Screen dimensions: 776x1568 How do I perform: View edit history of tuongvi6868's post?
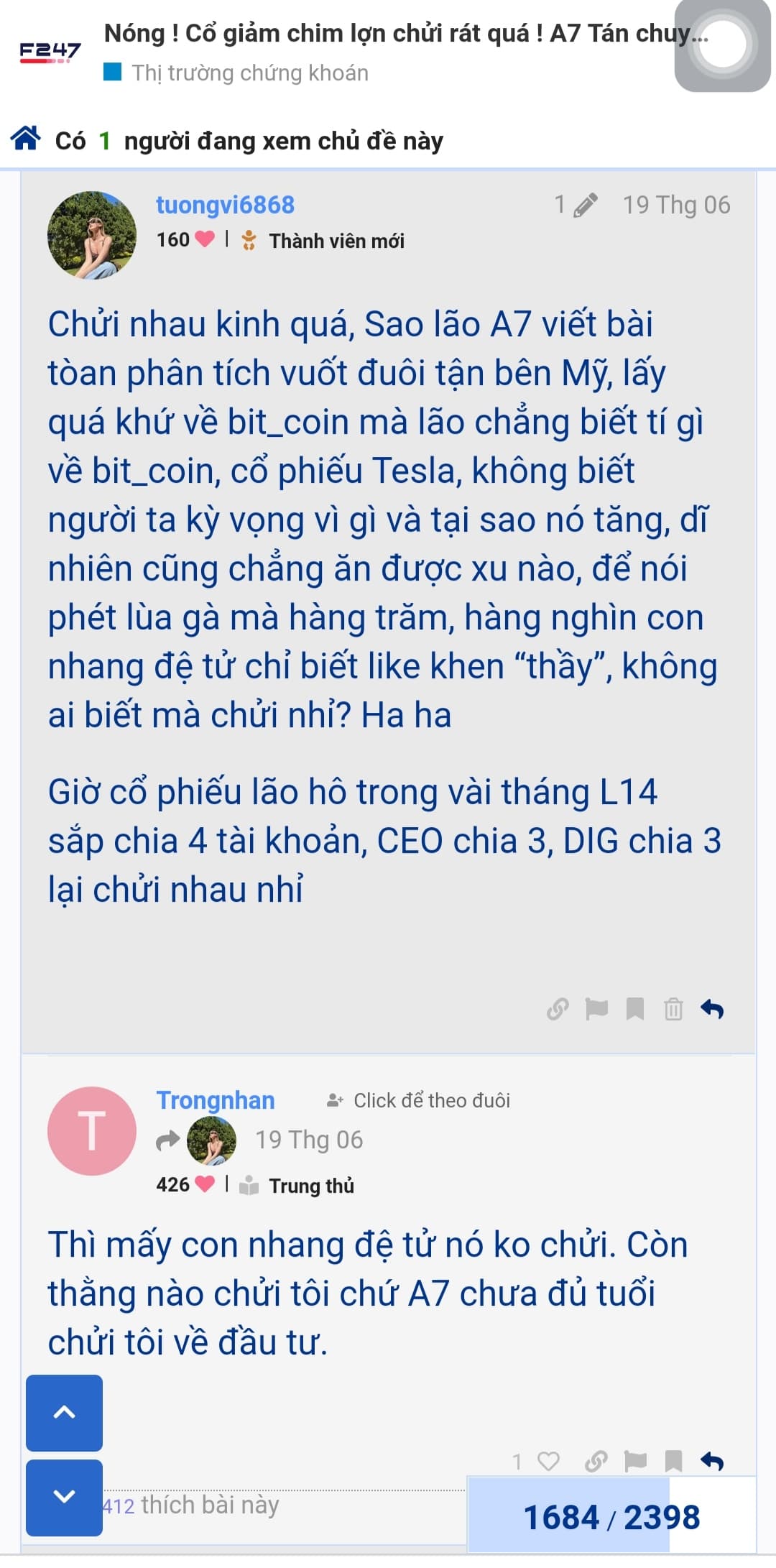click(576, 205)
